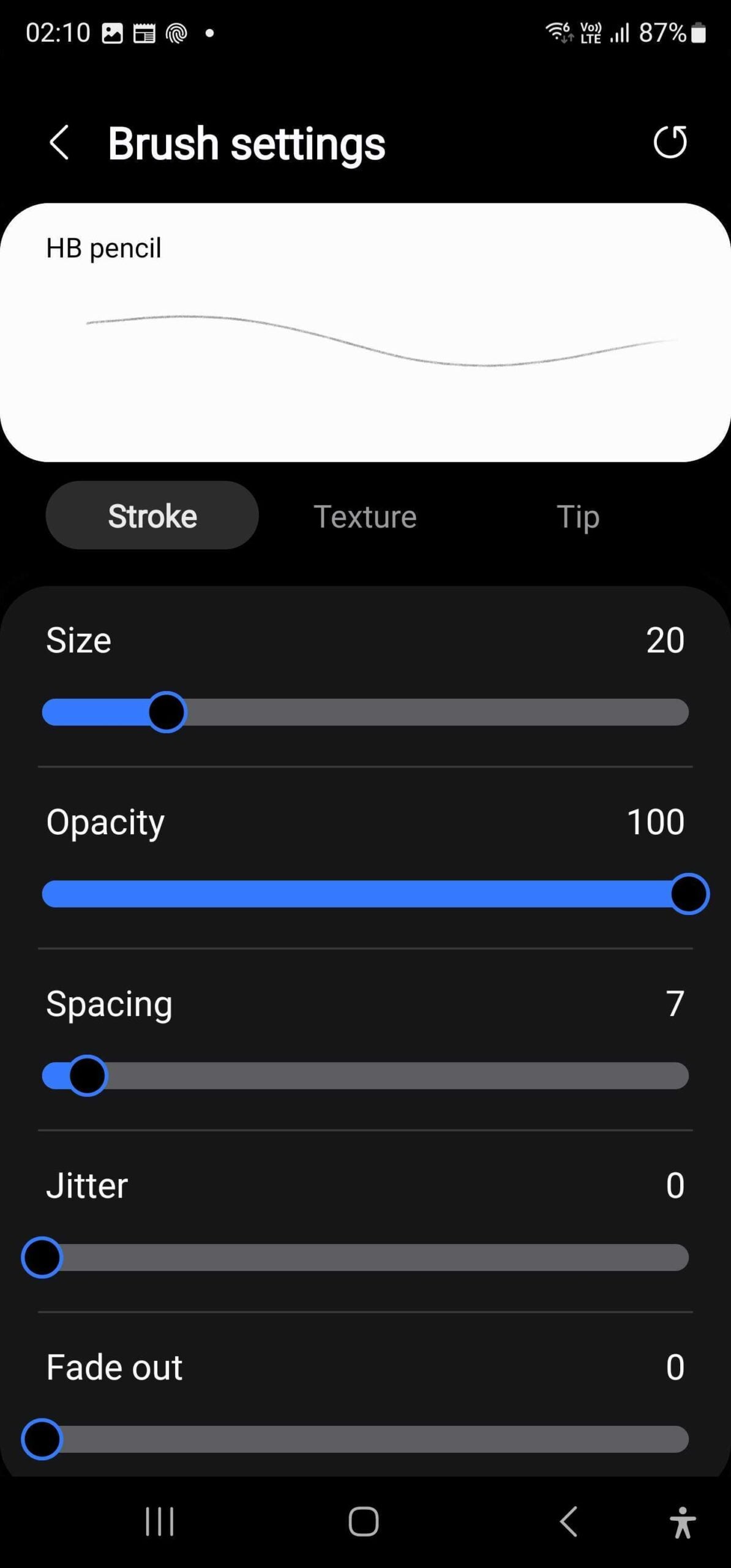This screenshot has height=1568, width=731.
Task: Open the Tip tab
Action: (x=577, y=516)
